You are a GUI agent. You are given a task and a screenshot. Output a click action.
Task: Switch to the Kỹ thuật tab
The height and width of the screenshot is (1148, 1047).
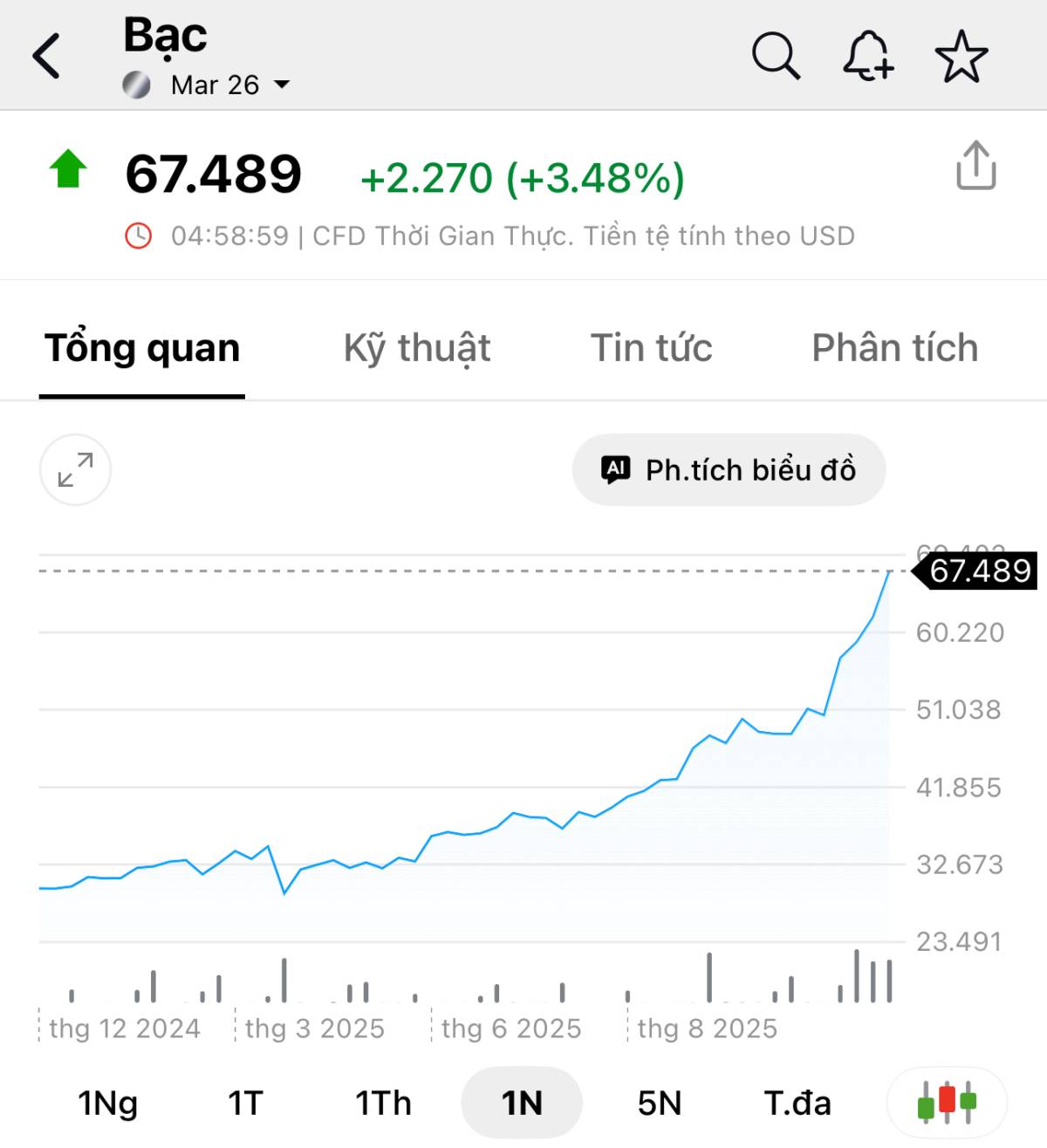click(x=416, y=347)
